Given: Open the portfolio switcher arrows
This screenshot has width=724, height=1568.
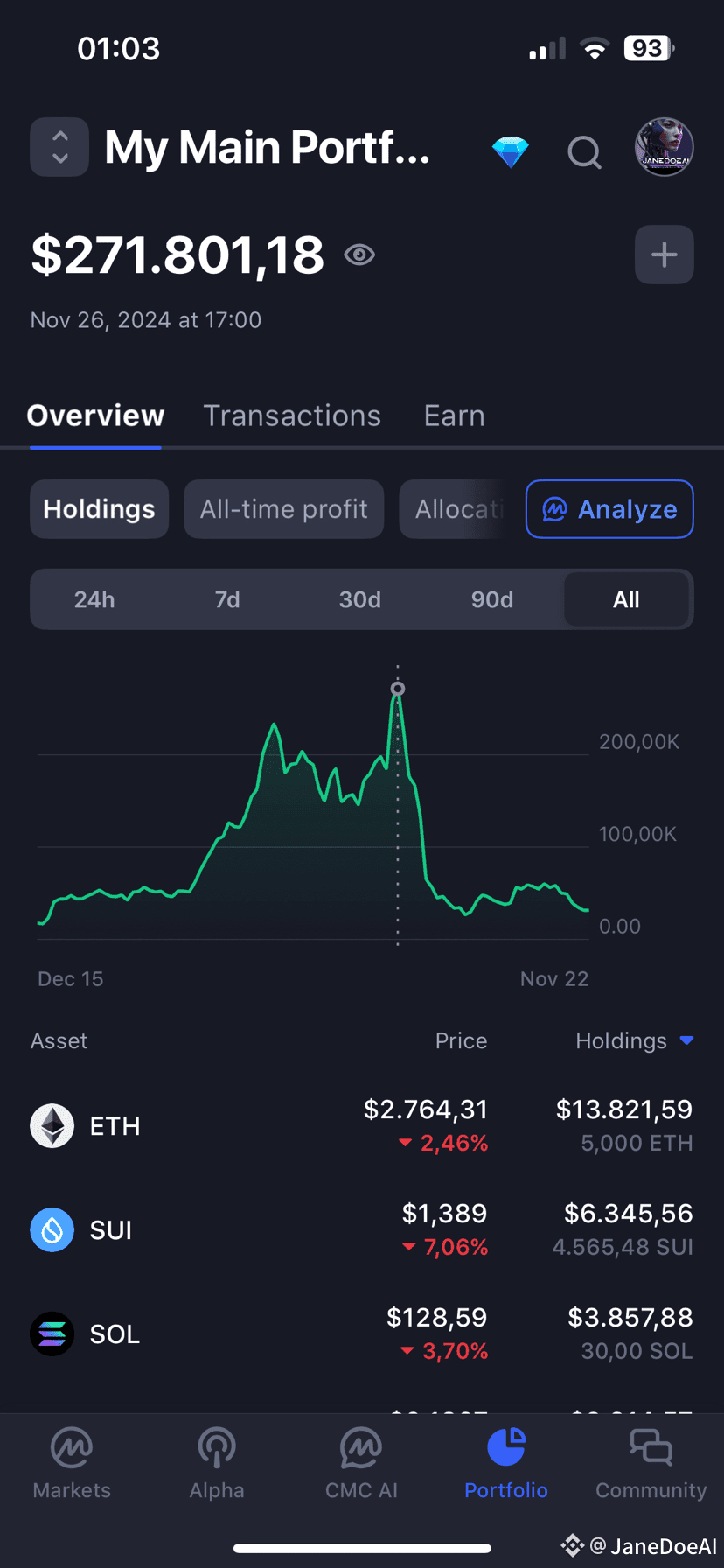Looking at the screenshot, I should click(59, 147).
